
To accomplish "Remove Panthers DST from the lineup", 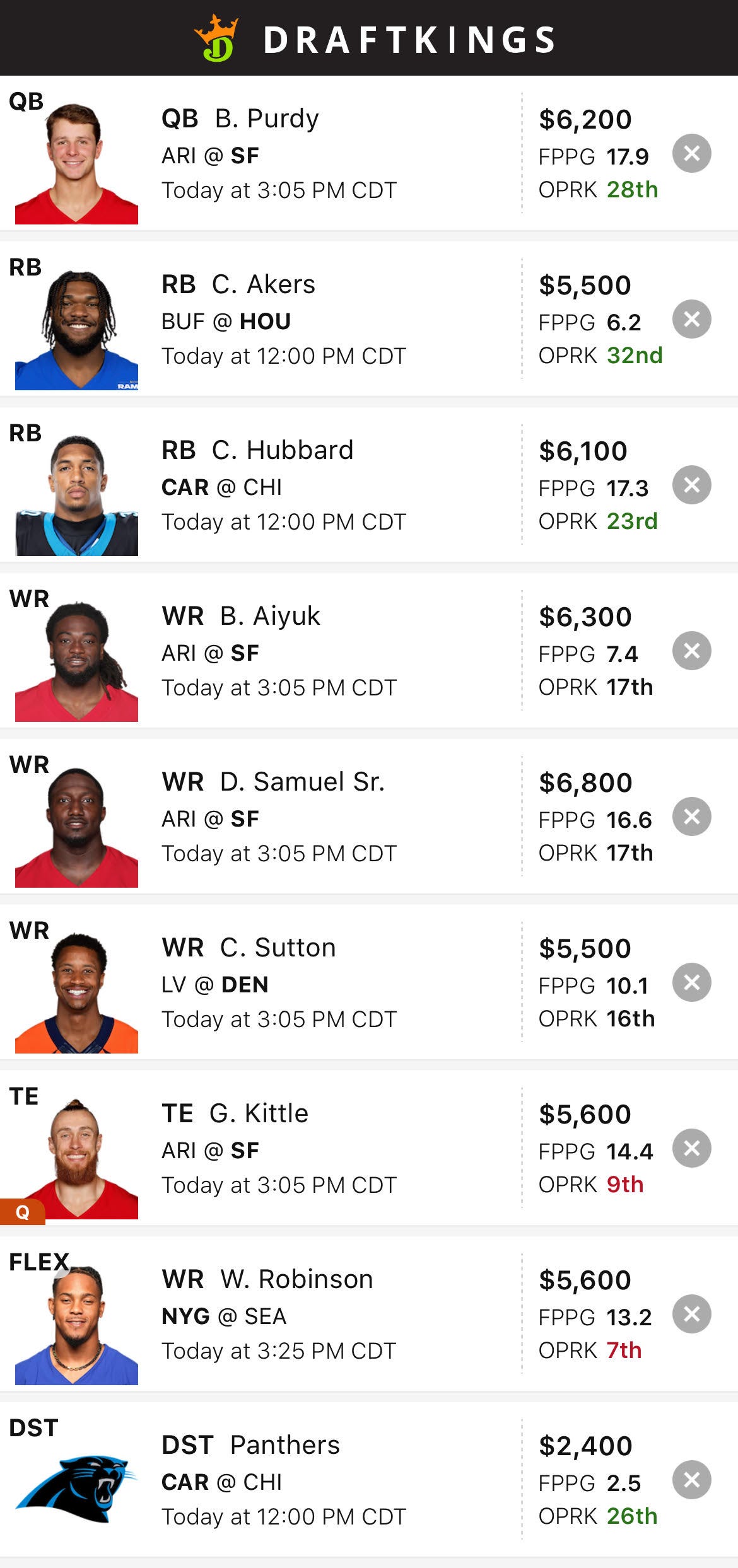I will point(691,1480).
